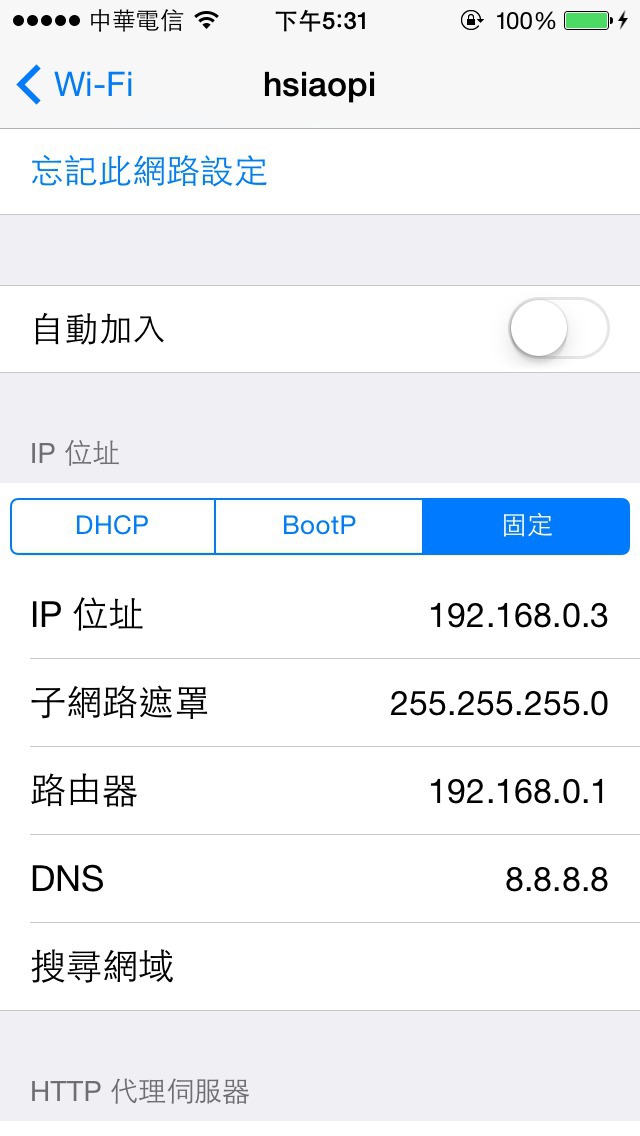Edit the 子網路遮罩 field
640x1136 pixels.
[320, 703]
